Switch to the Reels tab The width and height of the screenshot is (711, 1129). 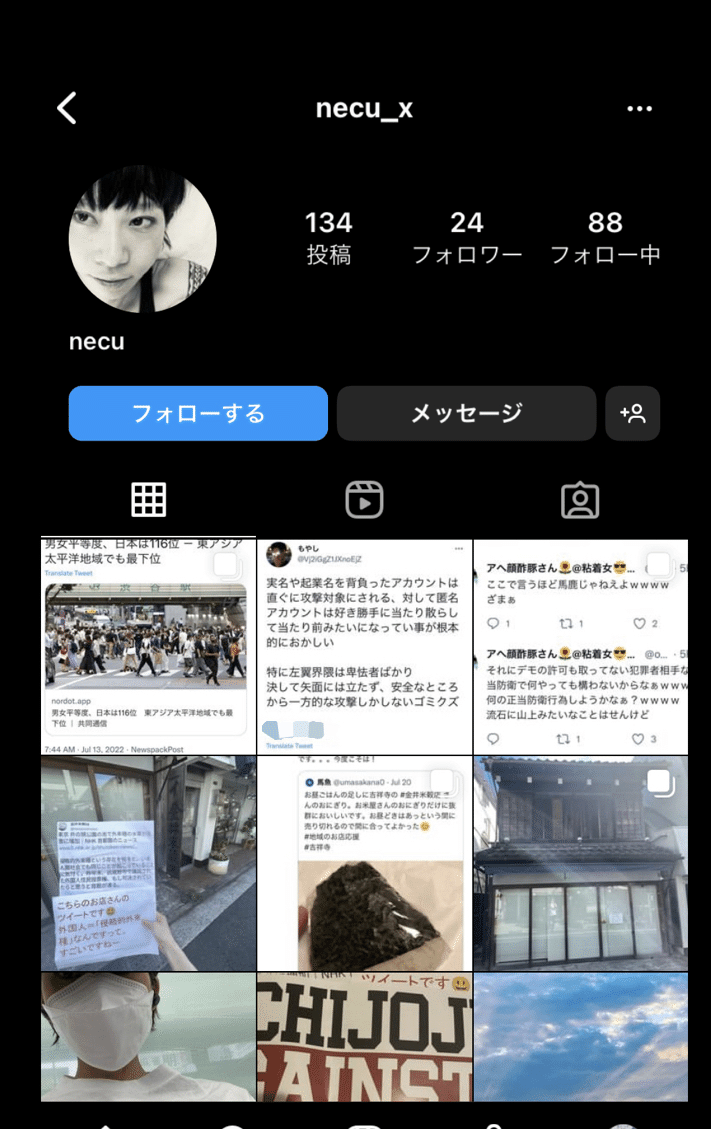point(364,499)
